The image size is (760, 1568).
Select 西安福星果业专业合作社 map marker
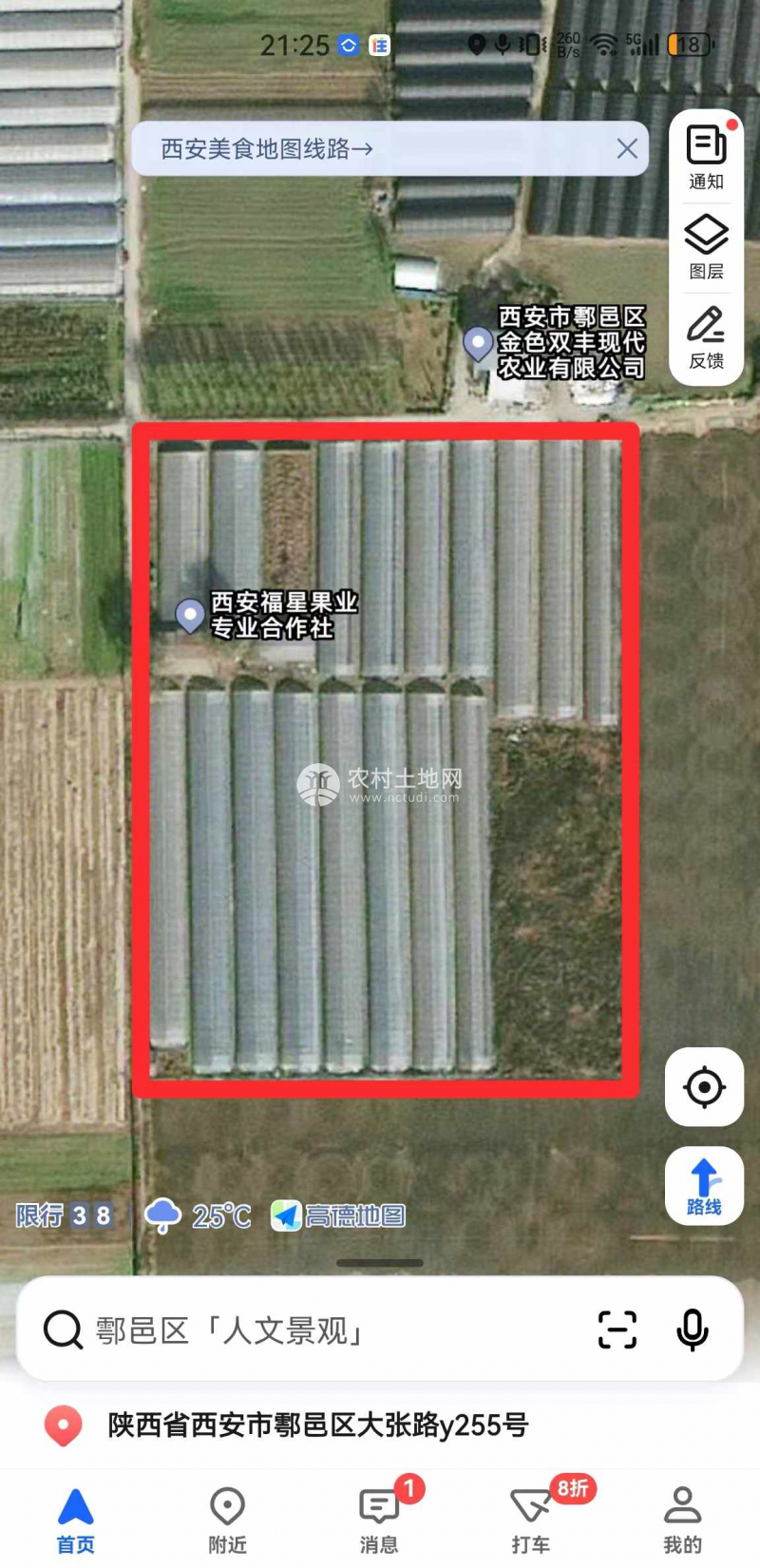(x=190, y=616)
